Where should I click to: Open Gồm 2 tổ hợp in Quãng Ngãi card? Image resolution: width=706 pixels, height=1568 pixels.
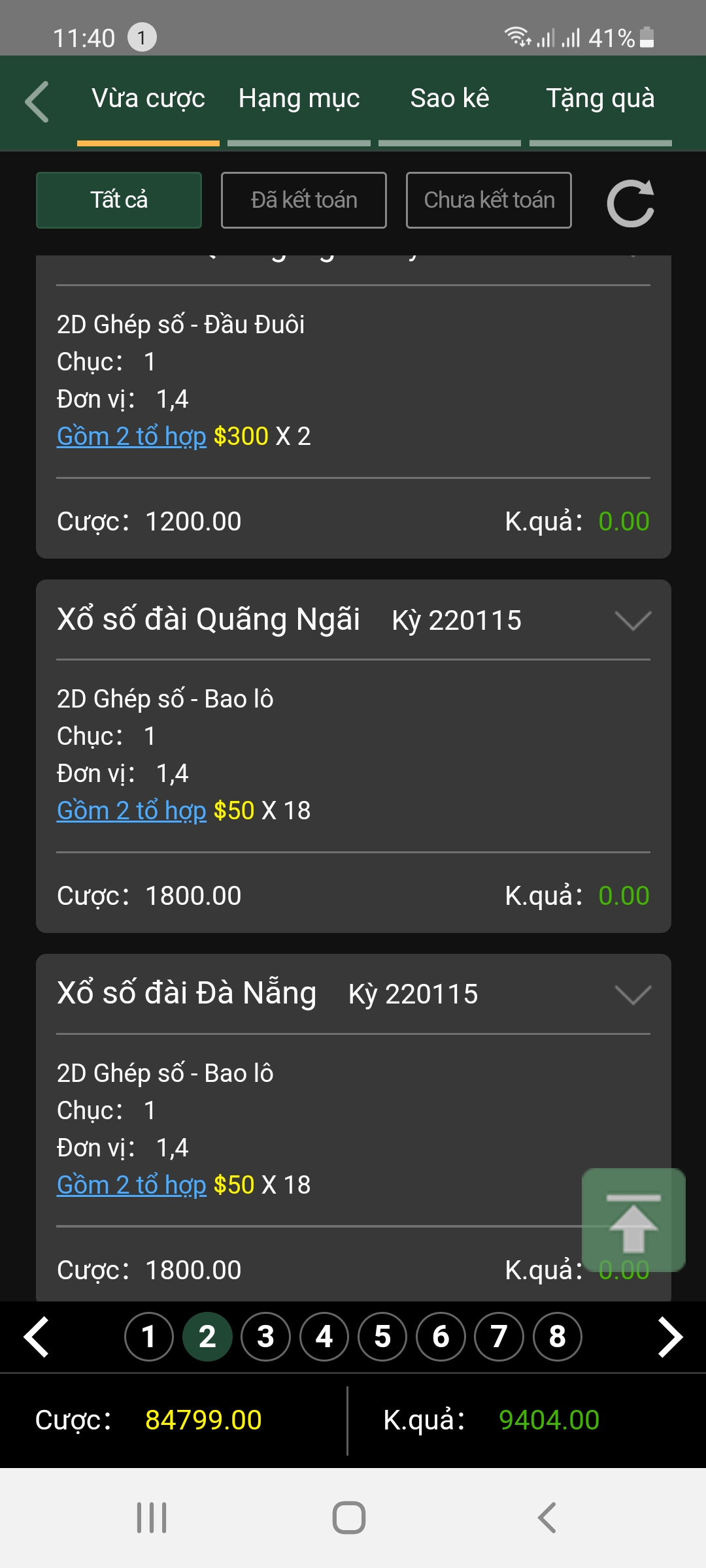131,811
